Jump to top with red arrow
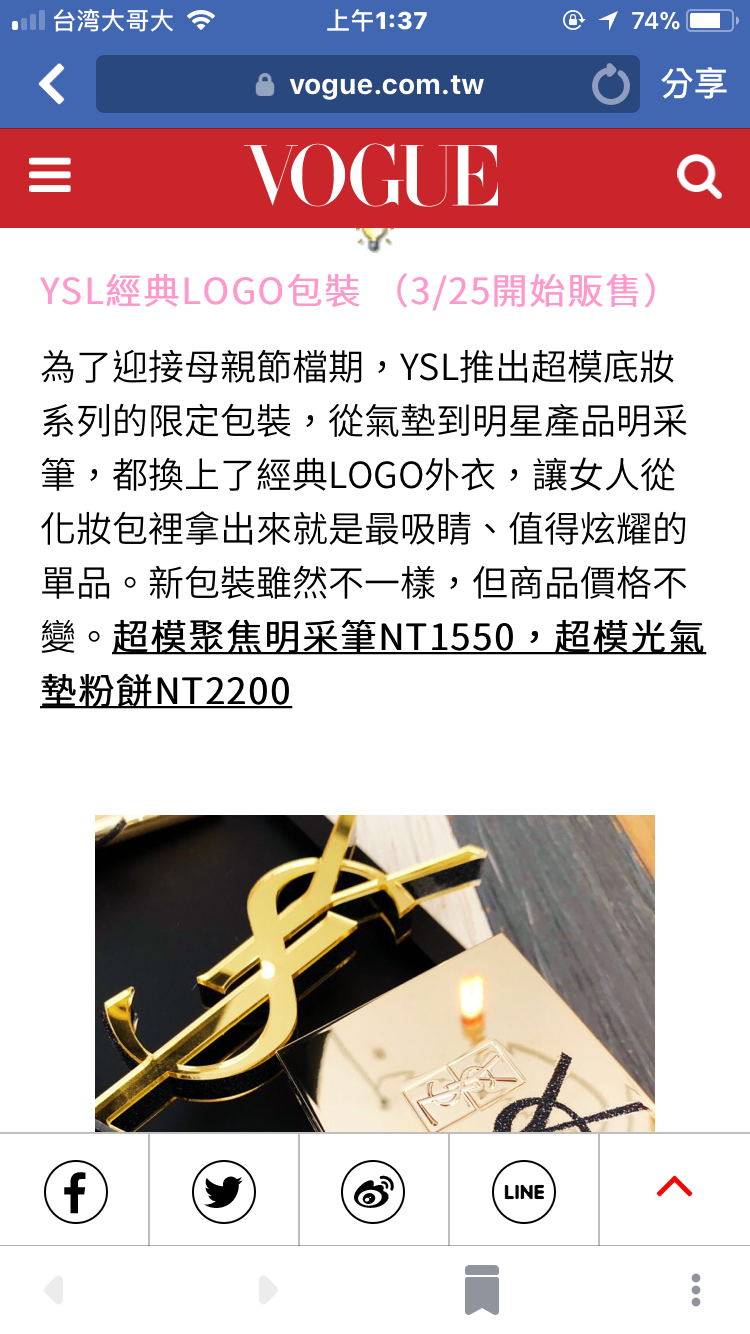This screenshot has width=750, height=1334. point(674,1188)
